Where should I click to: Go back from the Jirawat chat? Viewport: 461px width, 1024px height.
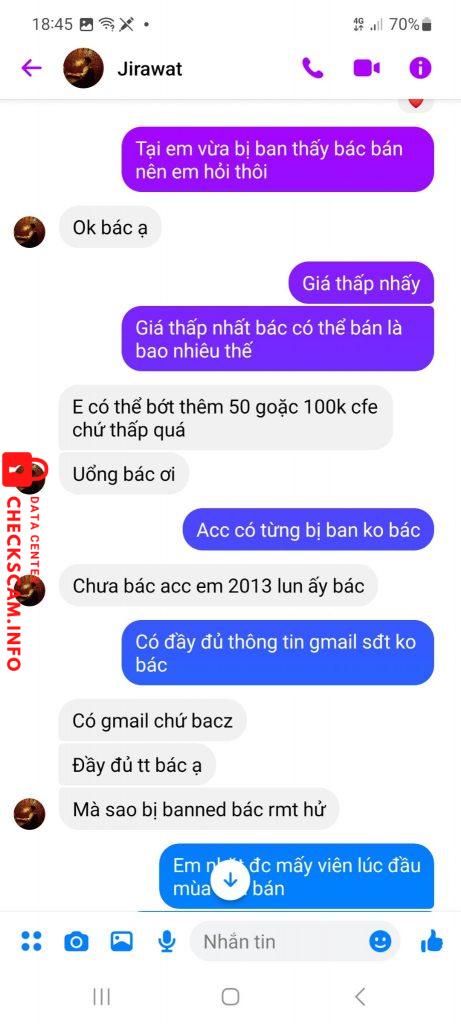click(x=31, y=68)
